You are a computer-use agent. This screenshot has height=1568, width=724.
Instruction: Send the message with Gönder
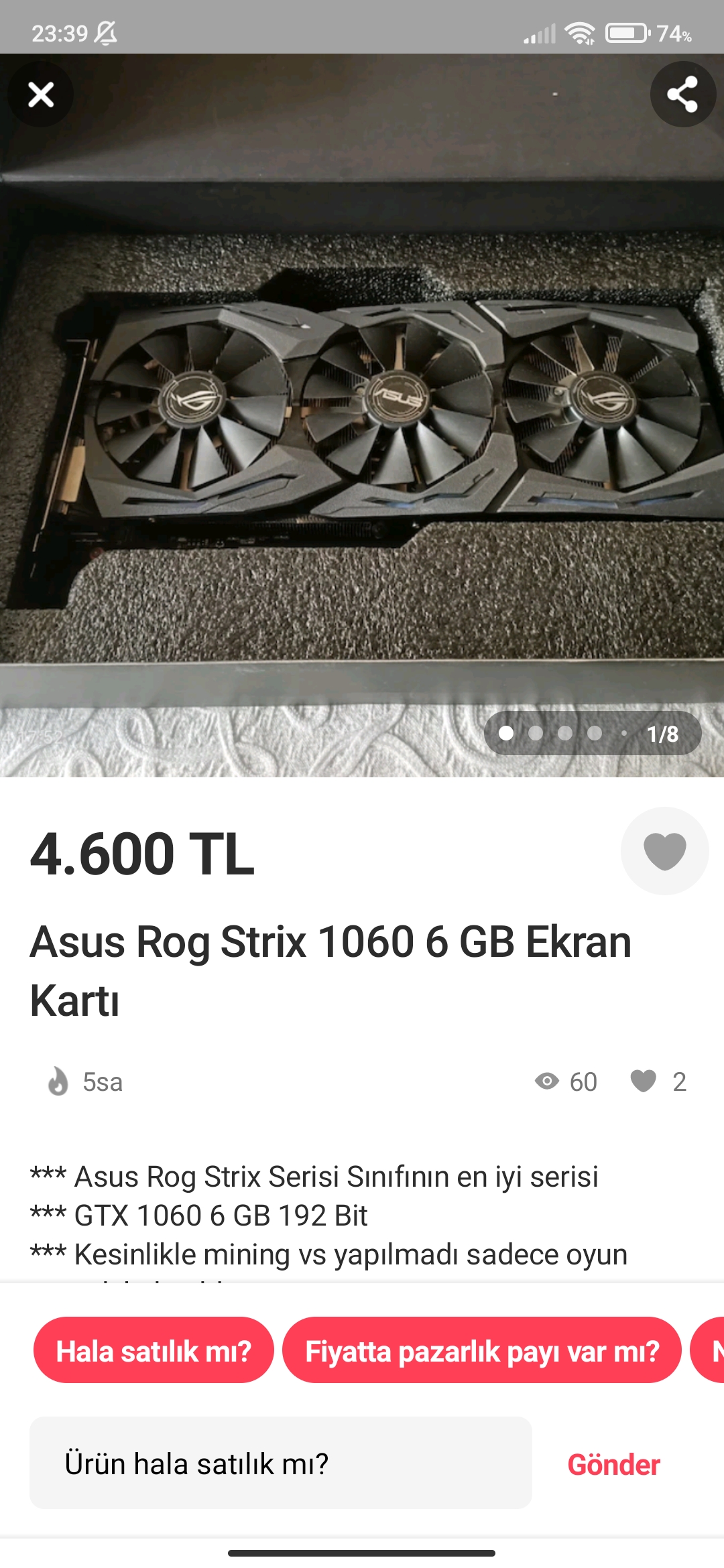click(613, 1465)
